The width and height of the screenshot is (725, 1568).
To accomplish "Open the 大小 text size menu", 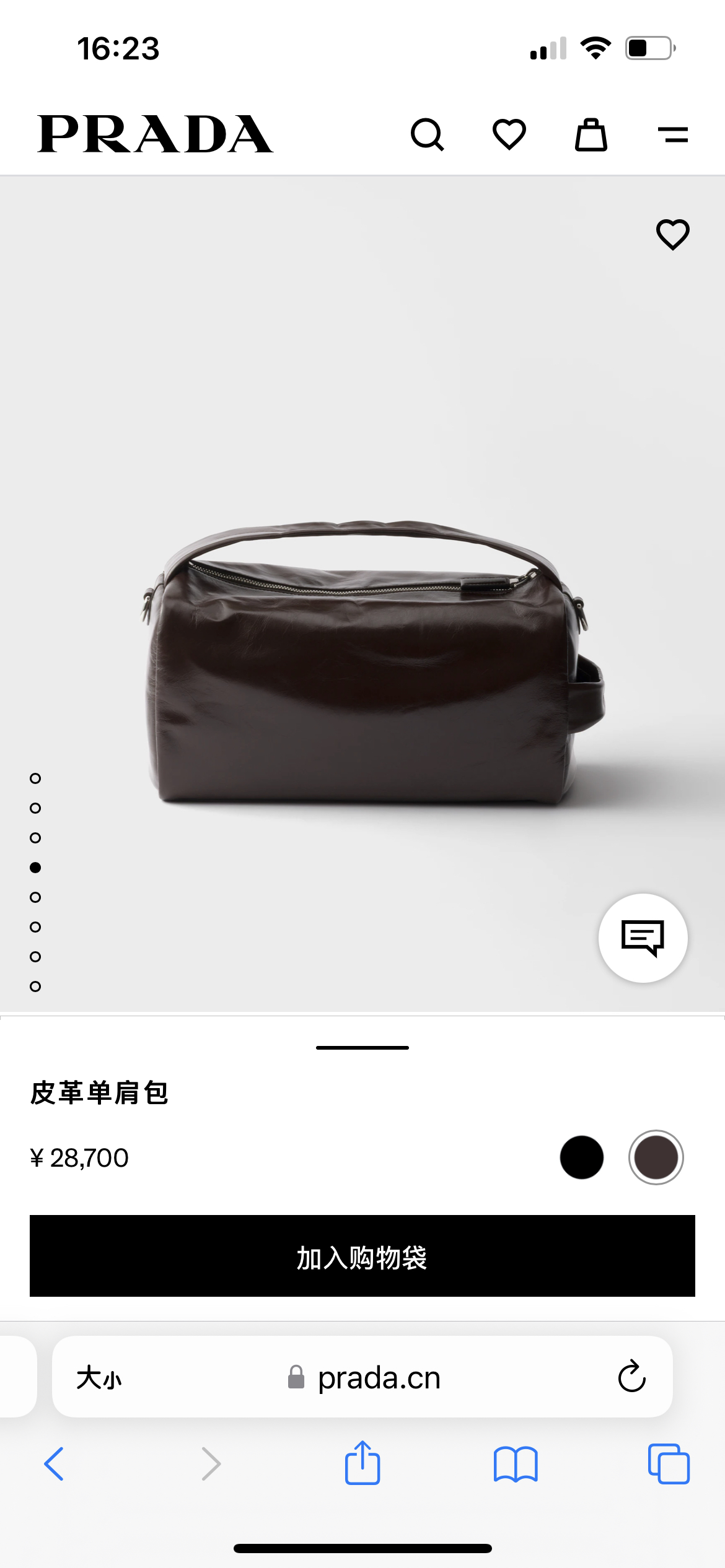I will [99, 1378].
